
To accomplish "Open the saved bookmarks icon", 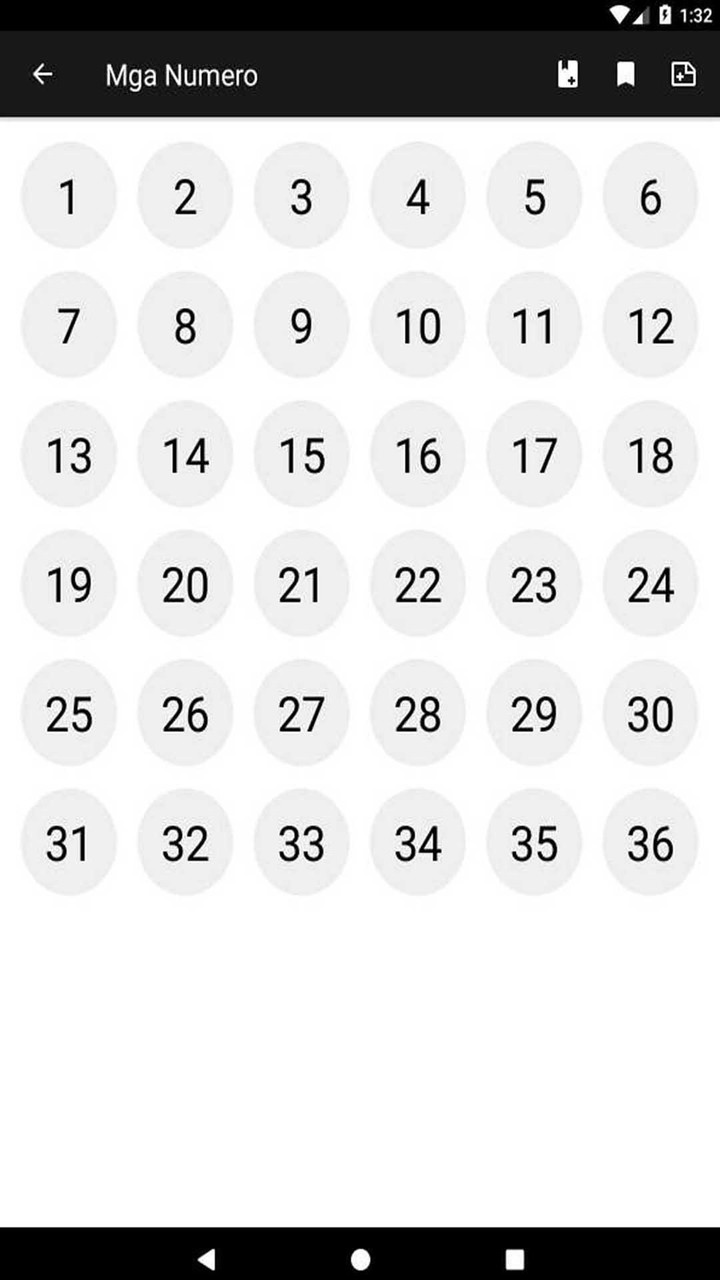I will (x=626, y=75).
